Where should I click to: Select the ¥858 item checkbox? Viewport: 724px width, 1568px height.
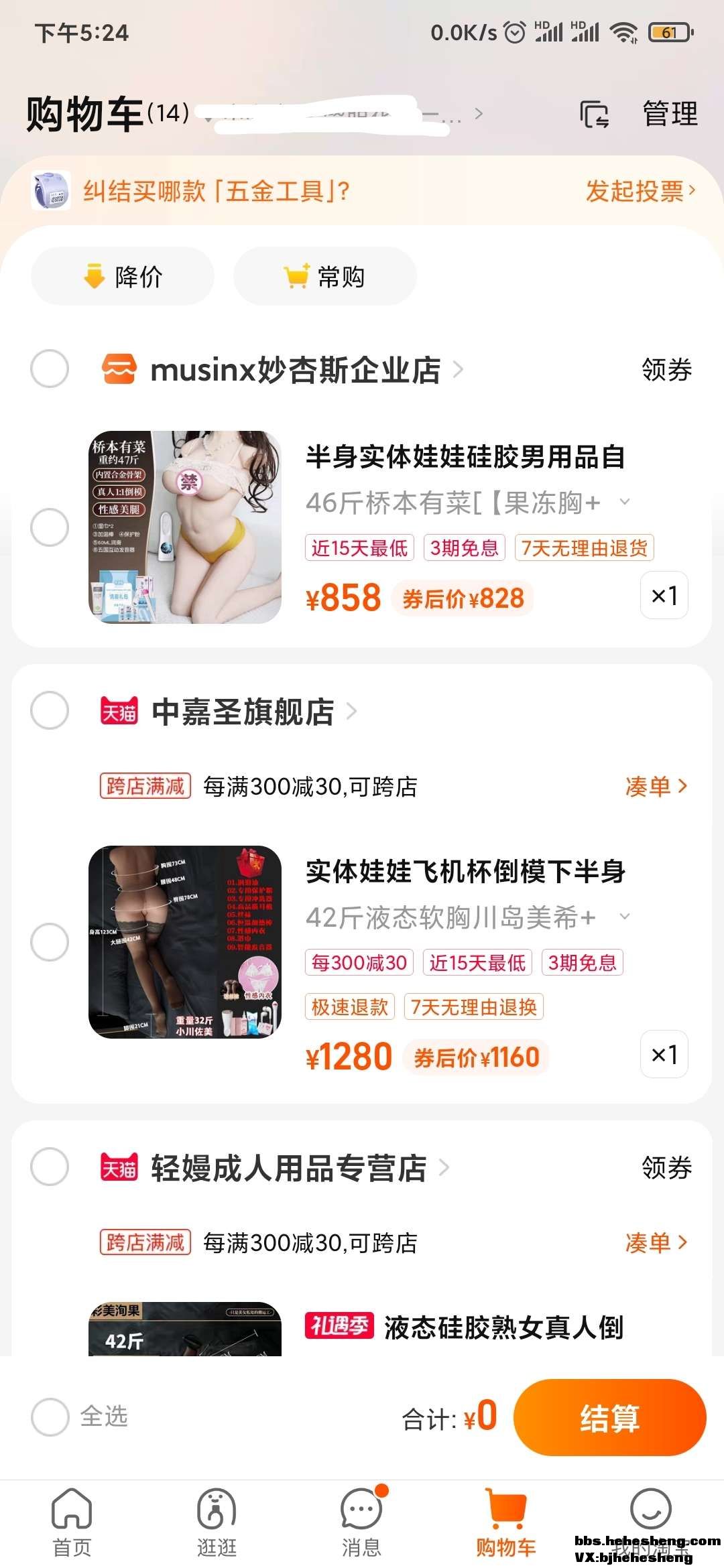[x=50, y=527]
